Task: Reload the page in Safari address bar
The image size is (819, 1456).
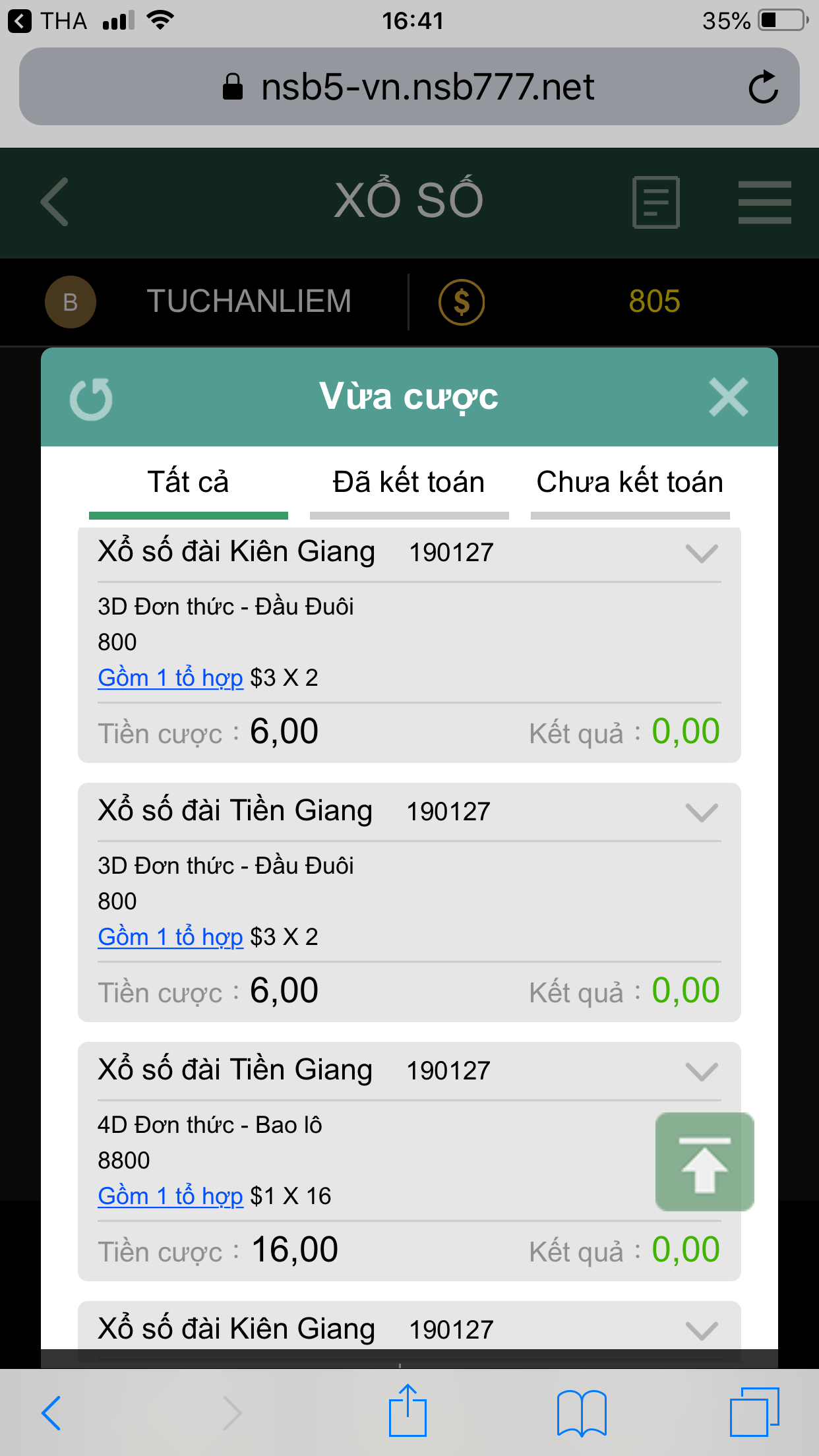Action: [x=764, y=87]
